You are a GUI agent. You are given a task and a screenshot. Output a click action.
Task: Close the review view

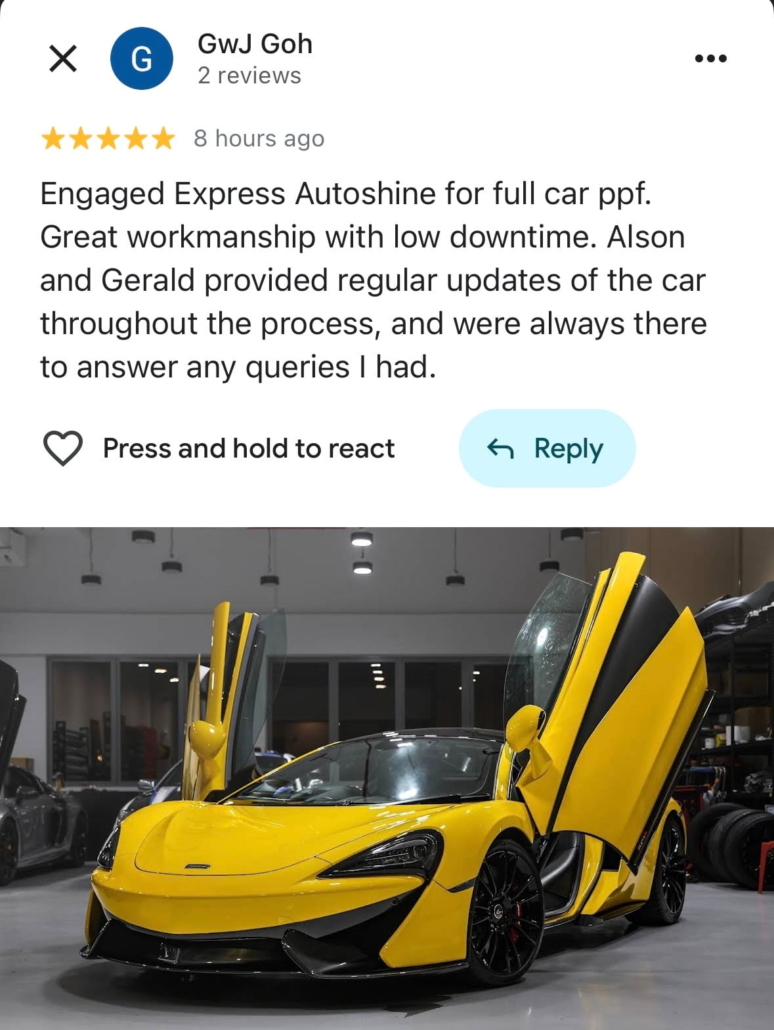click(62, 59)
